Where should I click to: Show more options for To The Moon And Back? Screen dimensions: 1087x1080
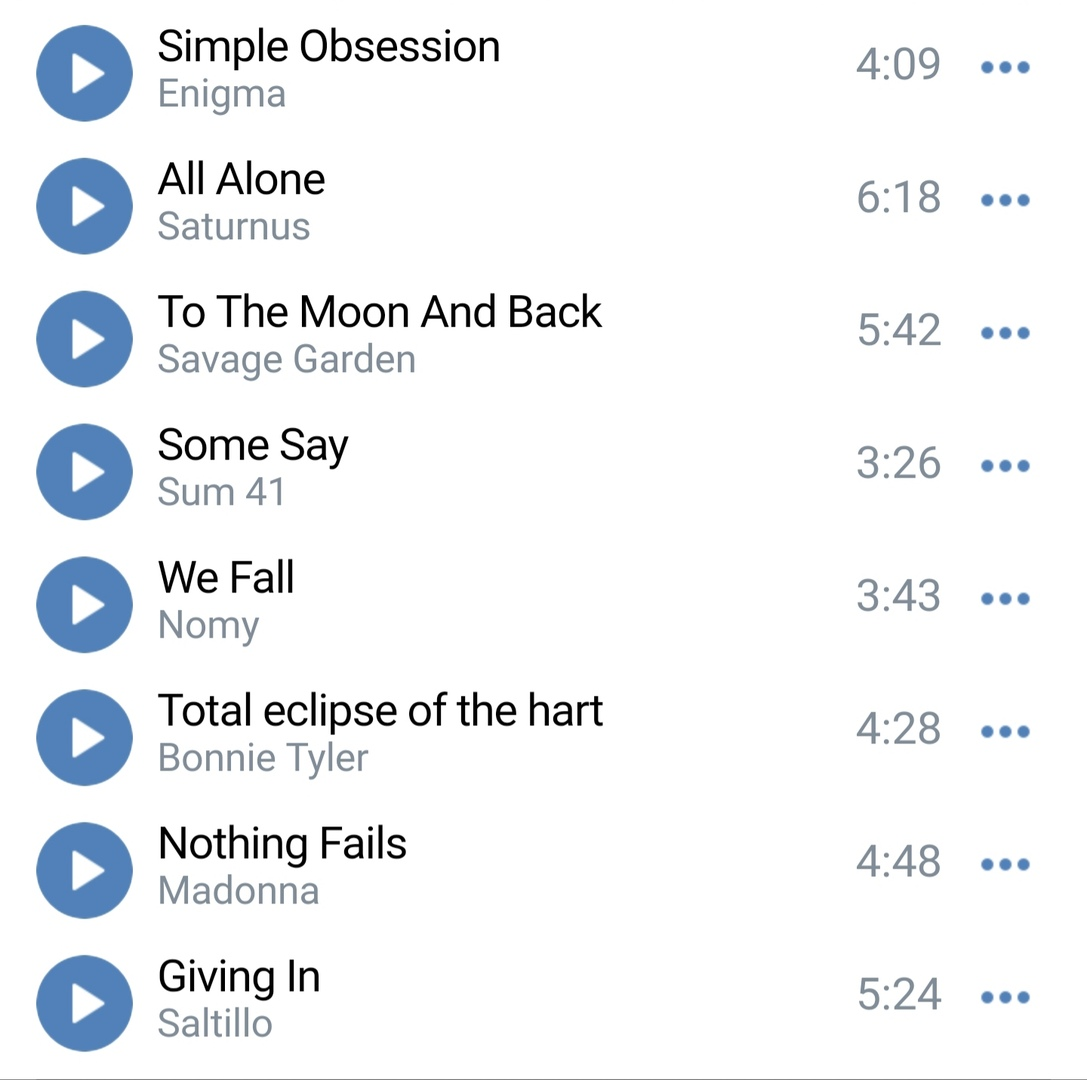(1005, 333)
